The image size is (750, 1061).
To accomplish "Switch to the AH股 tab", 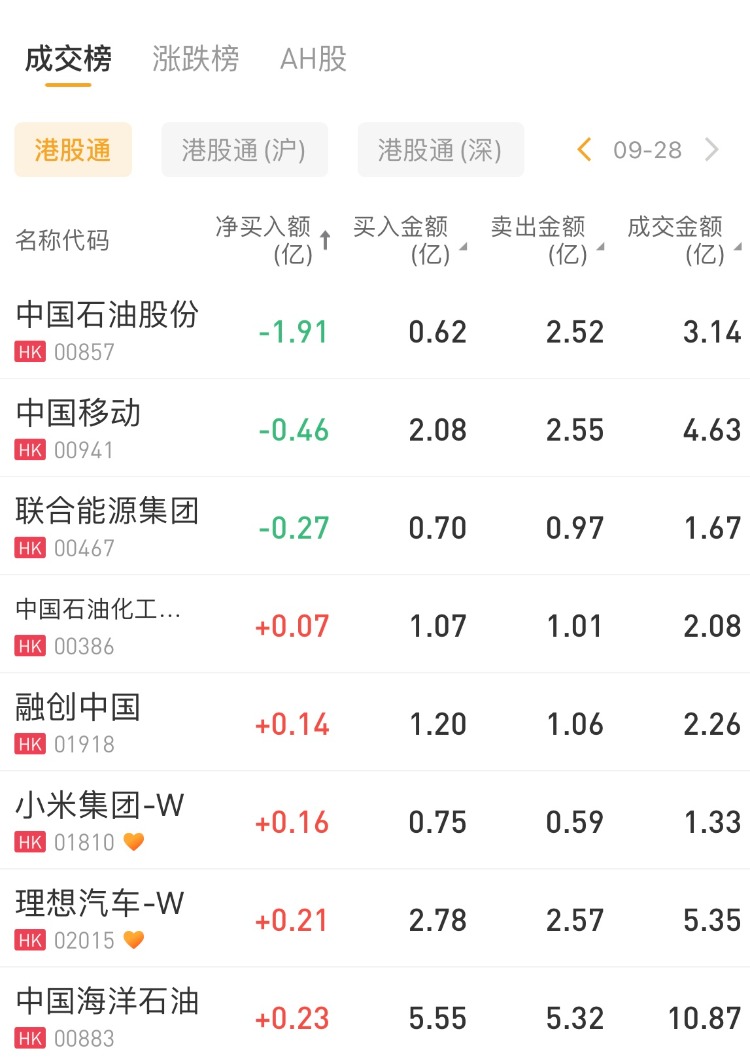I will coord(313,59).
